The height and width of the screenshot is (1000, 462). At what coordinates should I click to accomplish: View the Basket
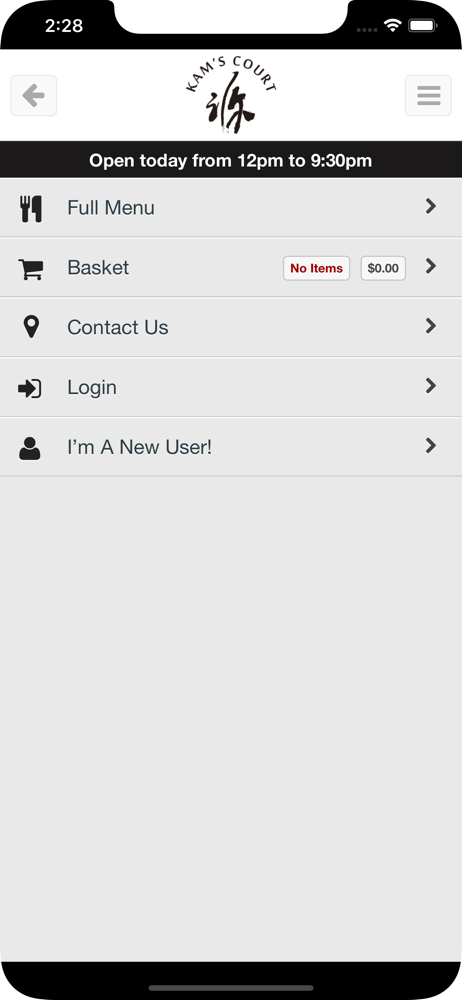tap(231, 268)
